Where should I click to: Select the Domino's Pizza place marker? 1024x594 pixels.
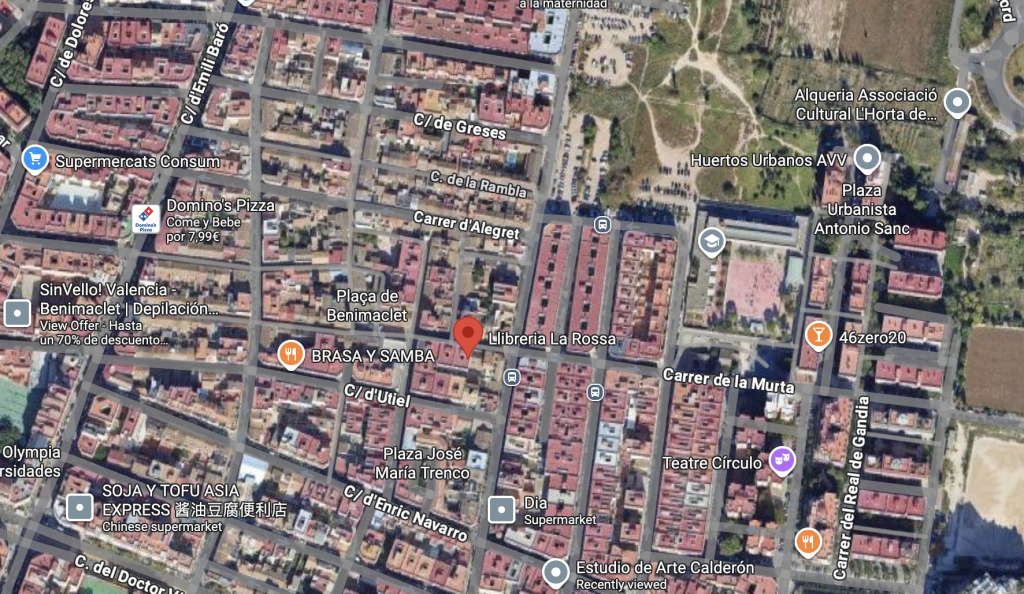point(146,220)
